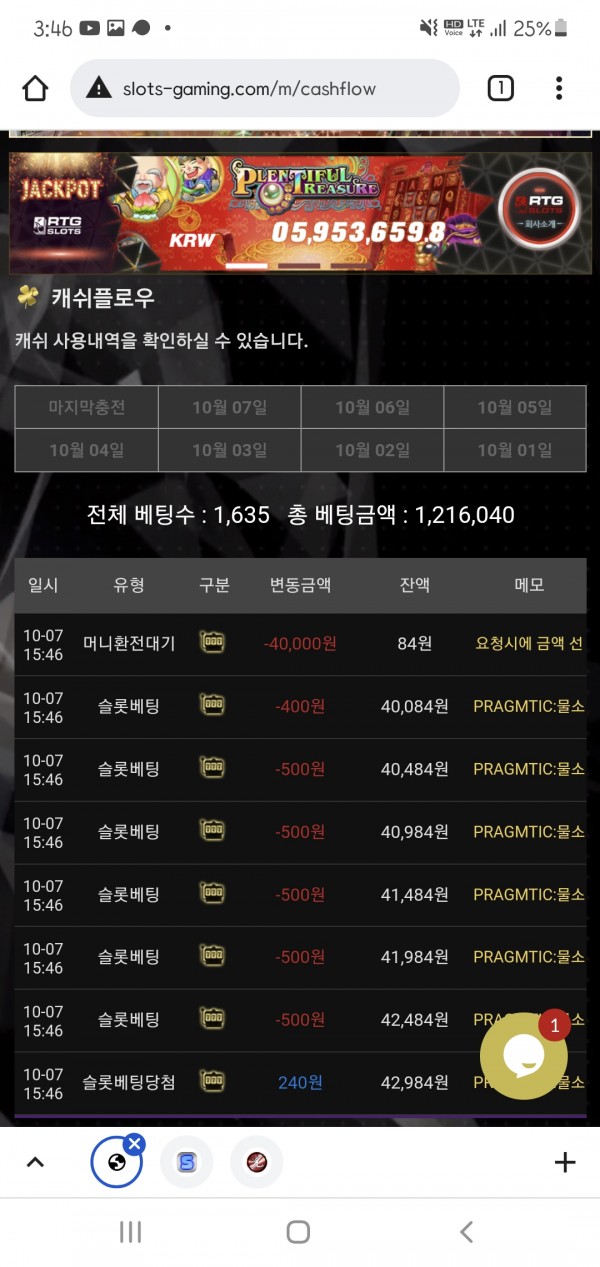Screen dimensions: 600x1267
Task: Show cash history for 10월 05일
Action: (x=514, y=407)
